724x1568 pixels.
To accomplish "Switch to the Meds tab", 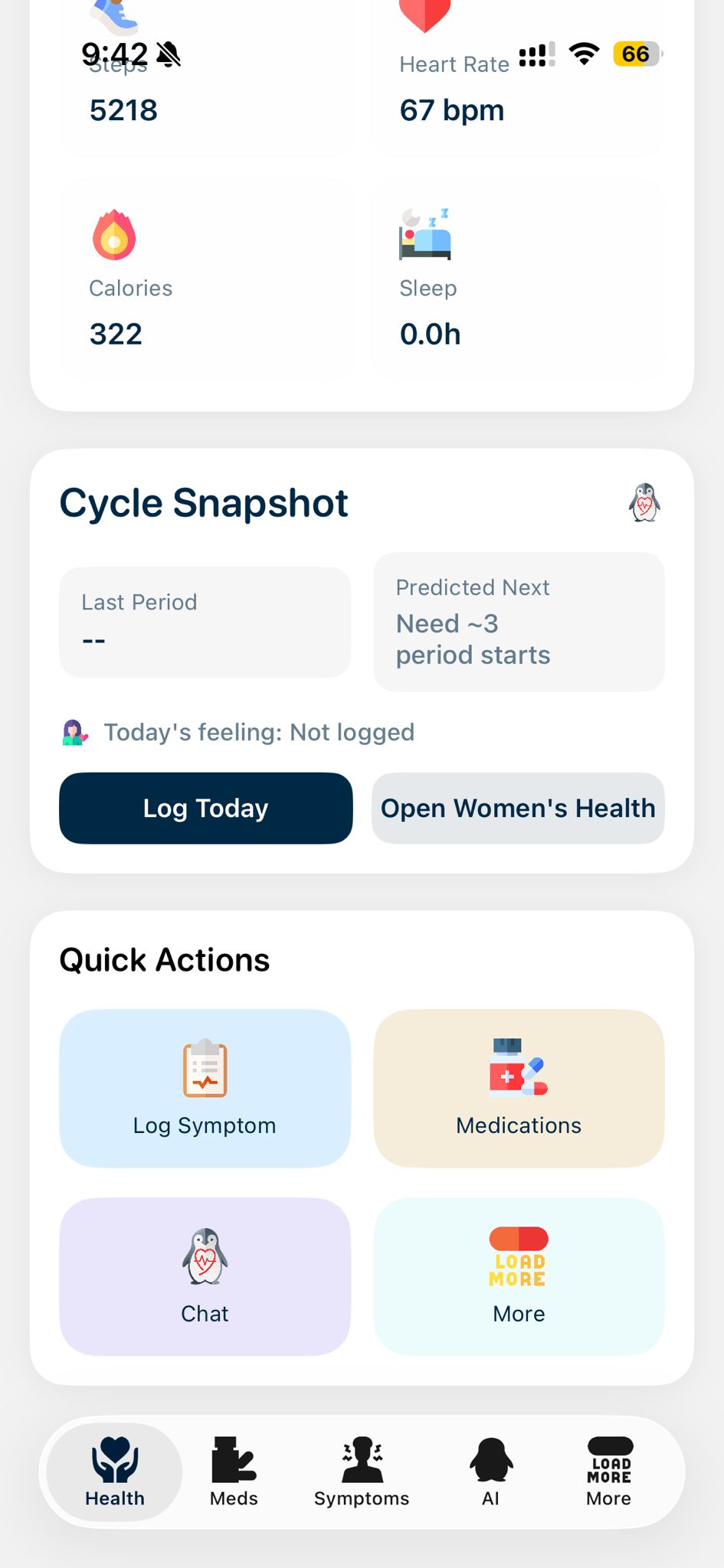I will (x=233, y=1470).
